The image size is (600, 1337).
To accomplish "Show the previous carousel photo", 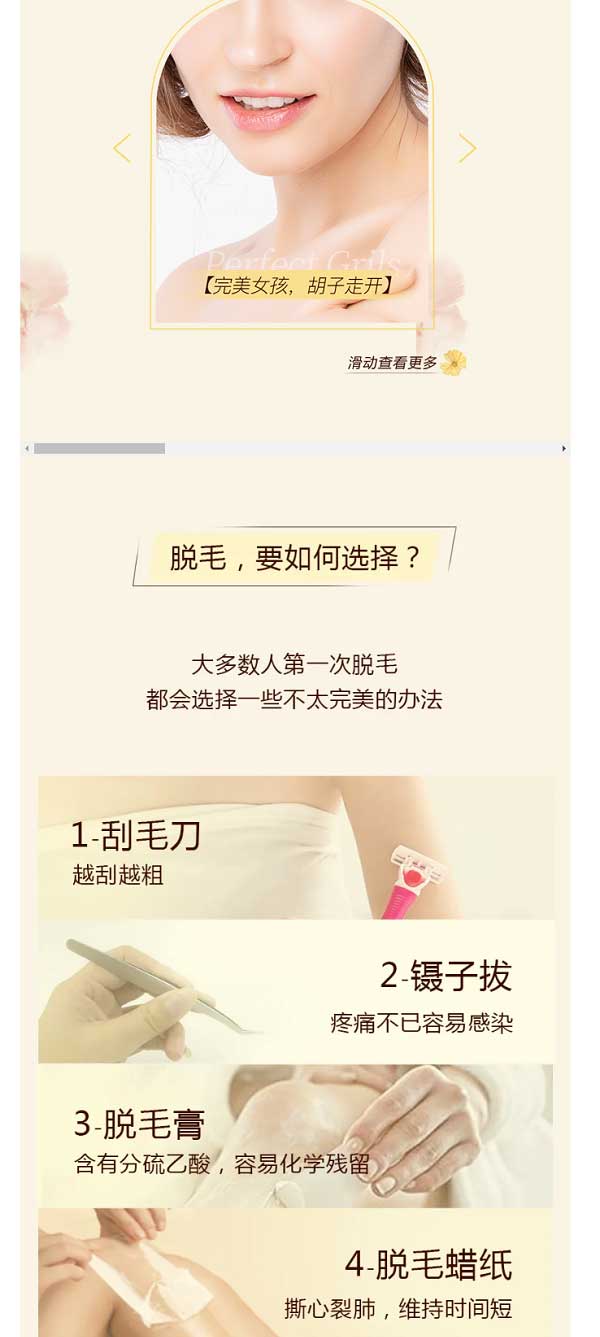I will point(122,148).
